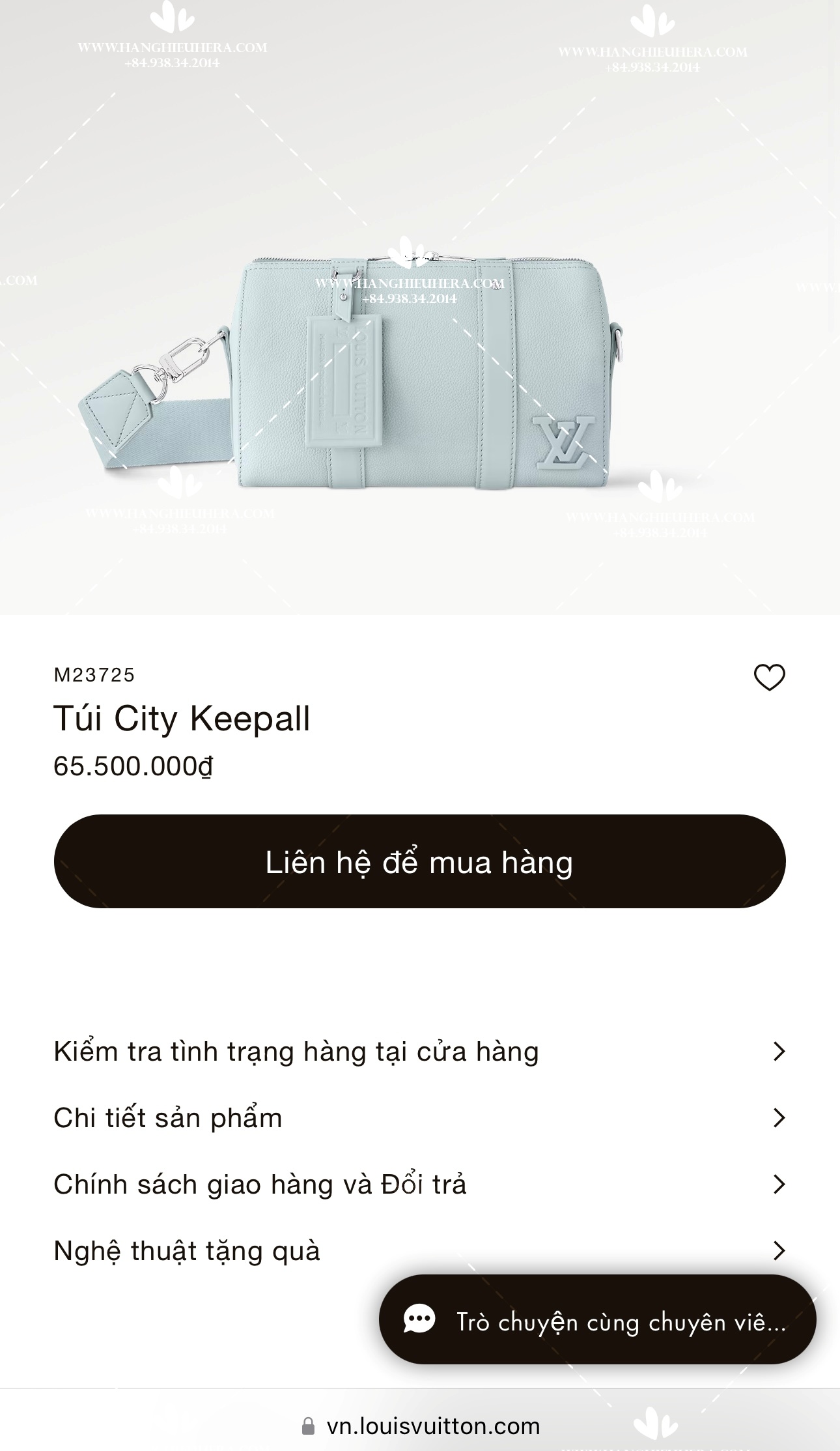Viewport: 840px width, 1451px height.
Task: Add Túi City Keepall to wishlist
Action: pyautogui.click(x=769, y=678)
